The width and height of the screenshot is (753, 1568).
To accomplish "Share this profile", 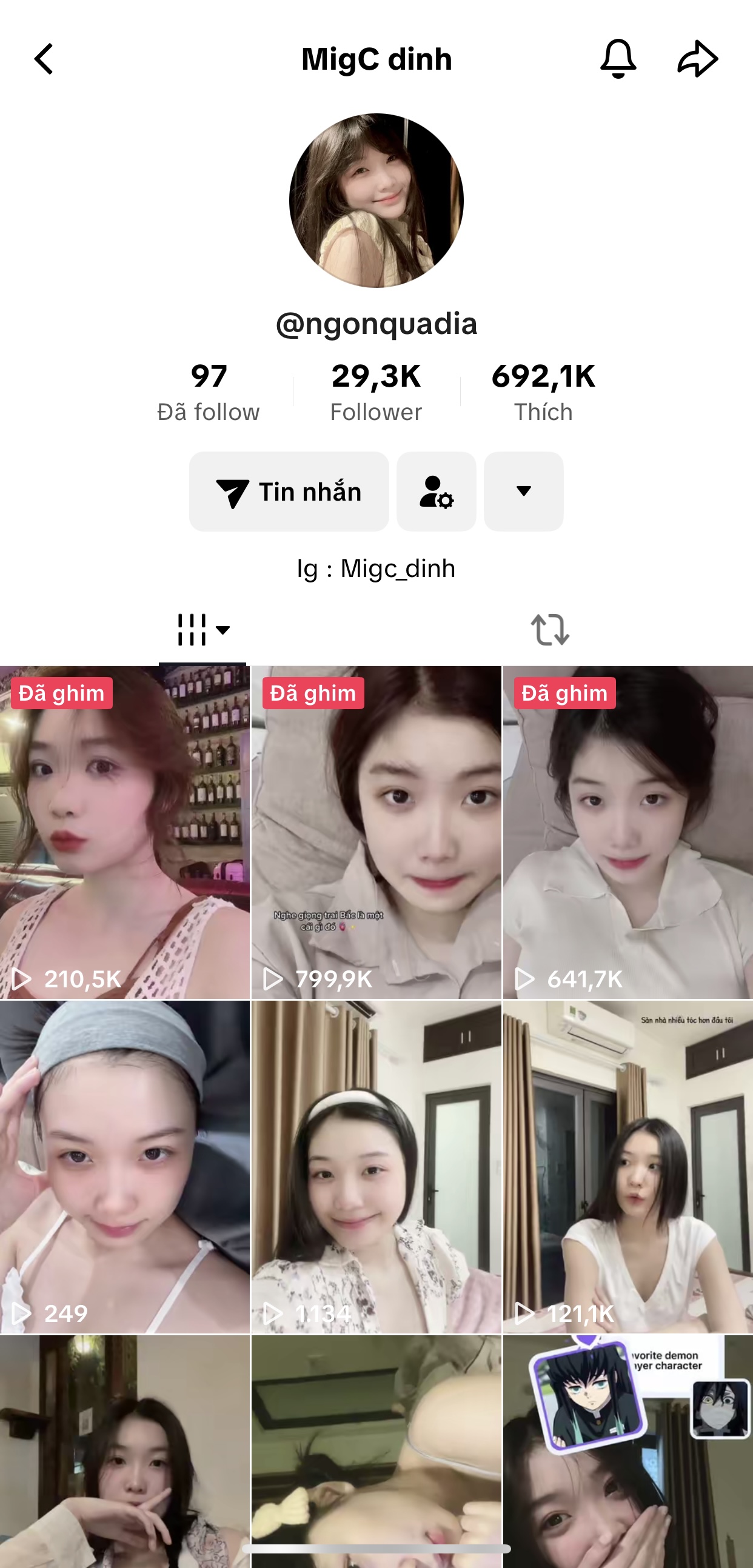I will coord(698,59).
